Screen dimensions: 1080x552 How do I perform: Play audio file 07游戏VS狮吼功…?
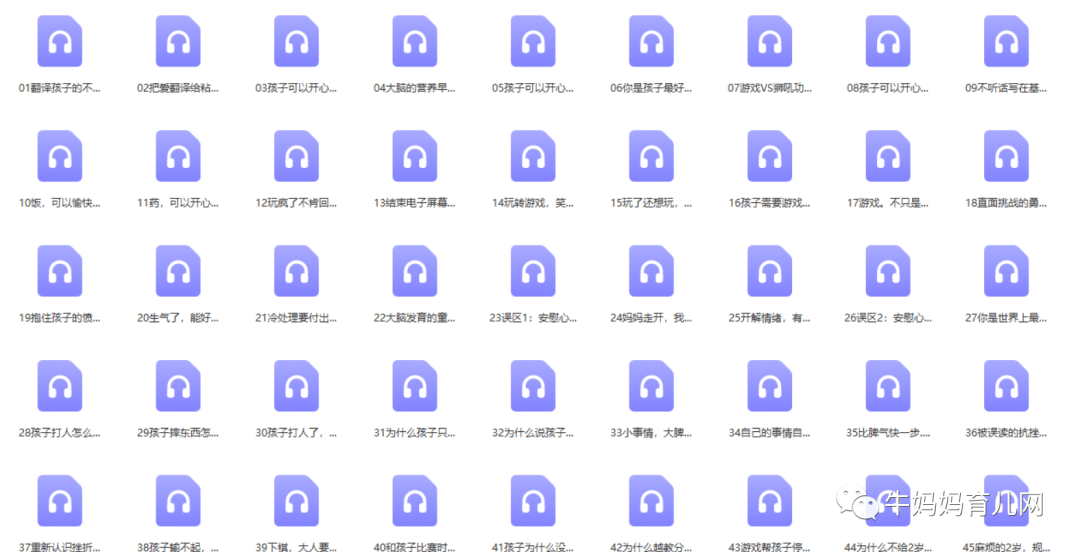tap(769, 42)
